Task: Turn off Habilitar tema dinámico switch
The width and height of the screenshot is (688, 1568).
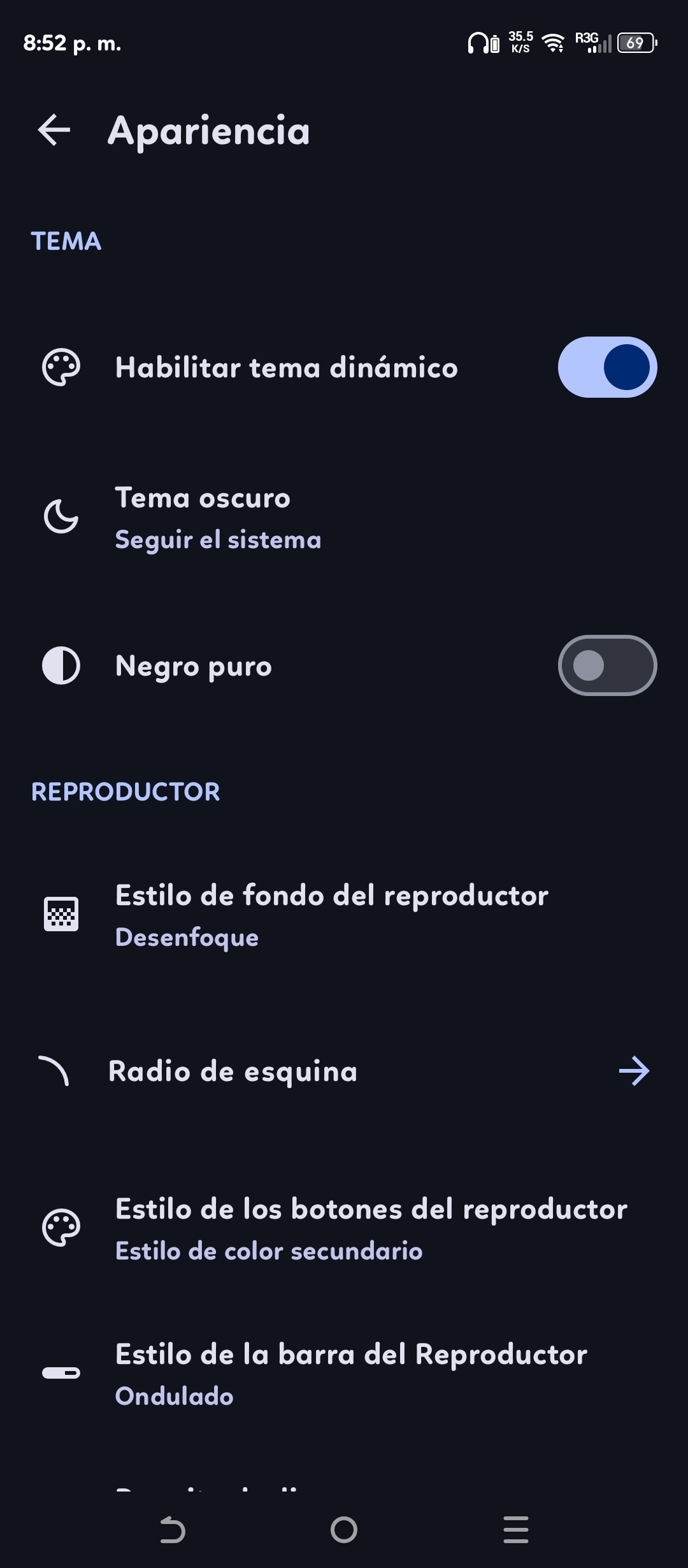Action: (607, 367)
